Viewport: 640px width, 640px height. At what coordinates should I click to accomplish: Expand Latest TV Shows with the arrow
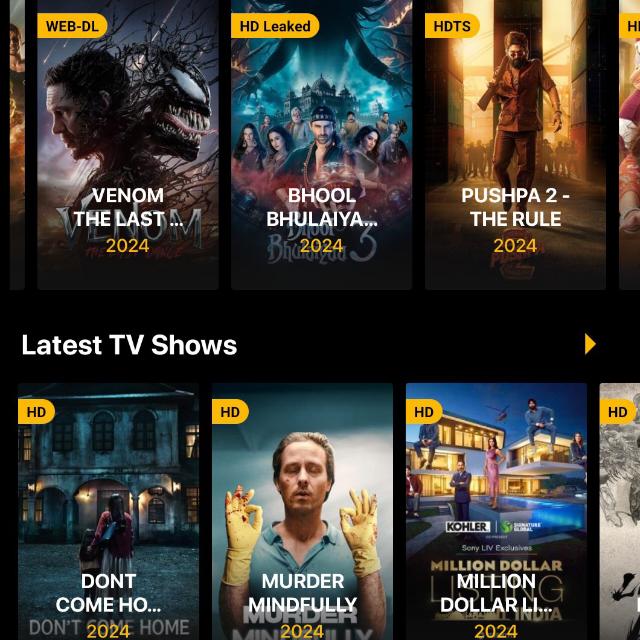point(590,344)
